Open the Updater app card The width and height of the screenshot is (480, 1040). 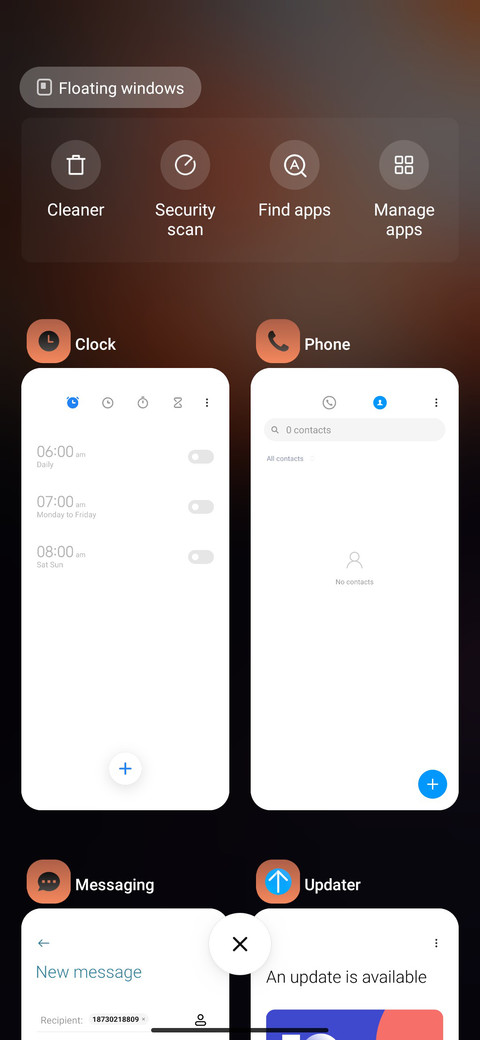click(x=355, y=974)
